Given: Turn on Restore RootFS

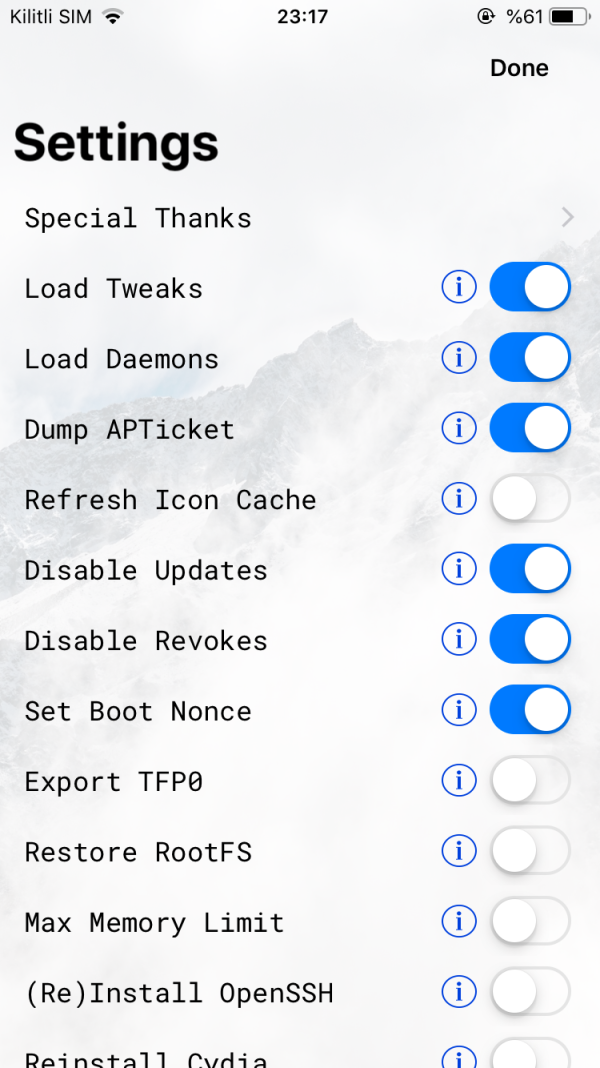Looking at the screenshot, I should pos(530,852).
